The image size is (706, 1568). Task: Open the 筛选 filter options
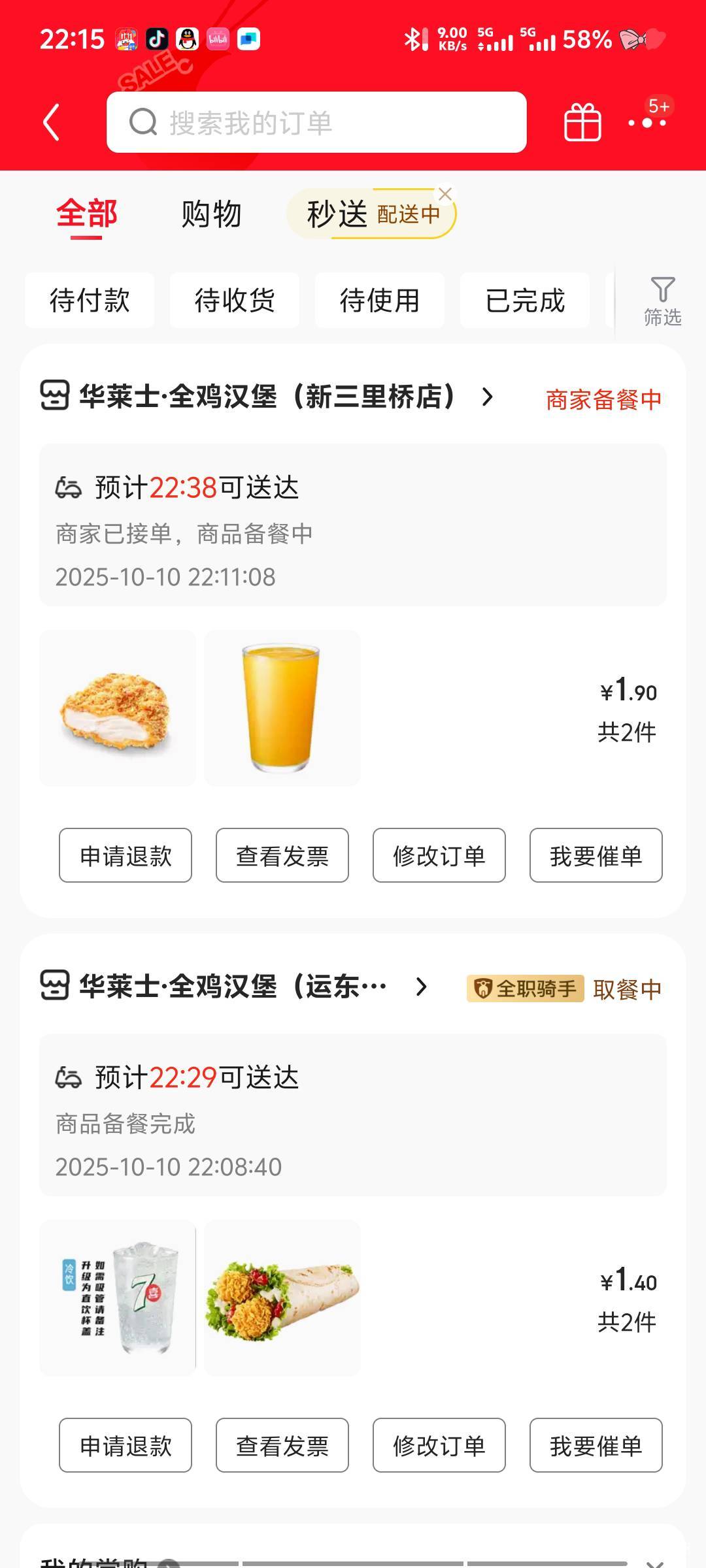pyautogui.click(x=662, y=301)
